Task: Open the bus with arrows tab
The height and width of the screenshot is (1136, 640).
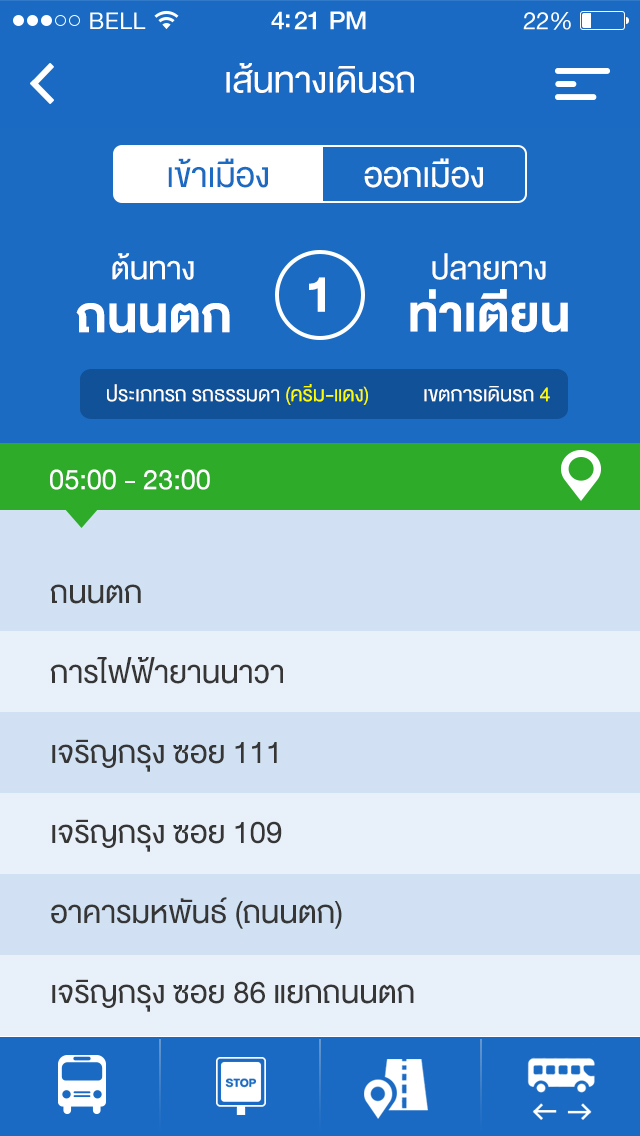Action: coord(560,1086)
